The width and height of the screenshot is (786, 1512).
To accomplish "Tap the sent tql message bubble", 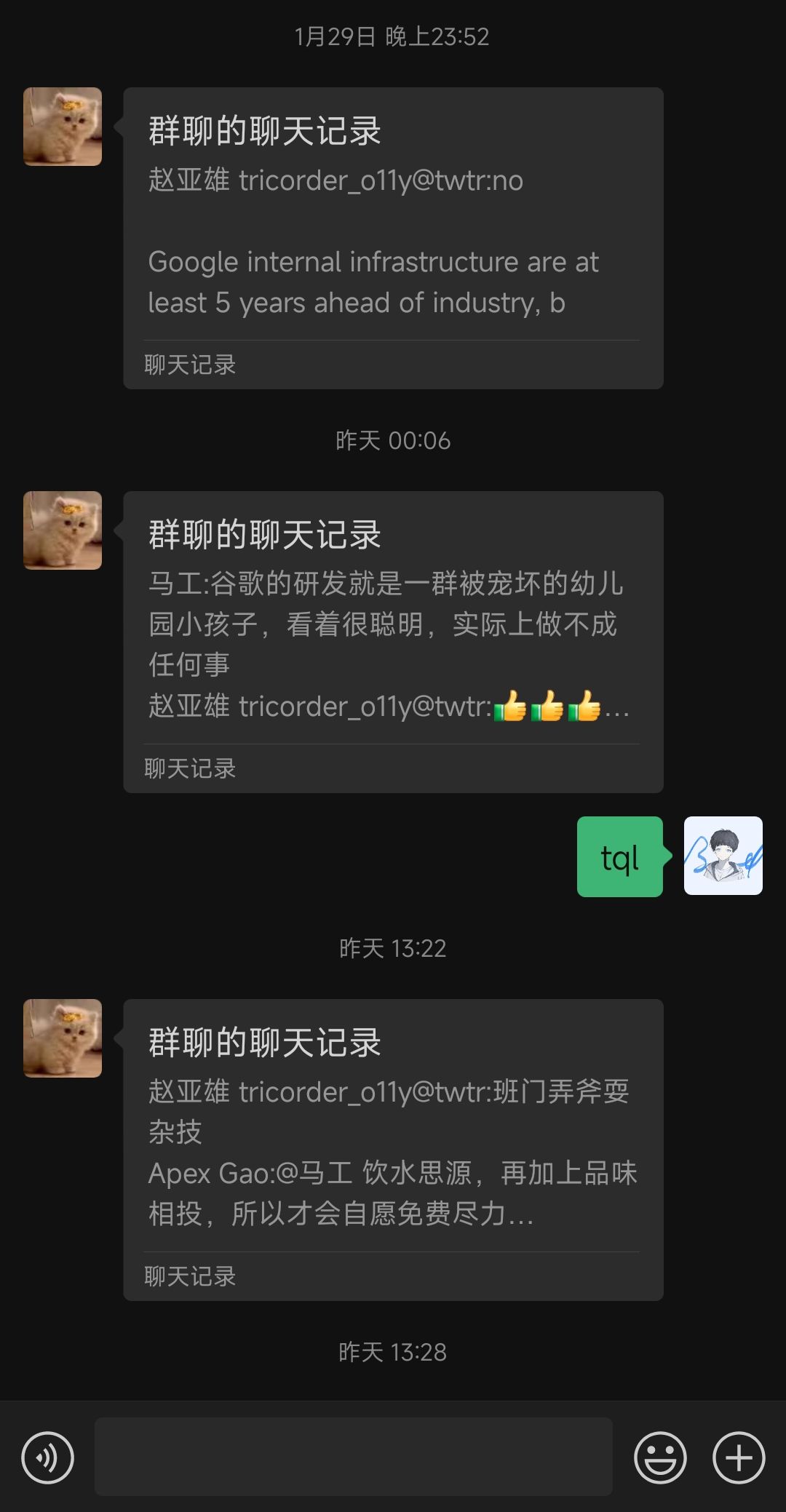I will [x=619, y=856].
